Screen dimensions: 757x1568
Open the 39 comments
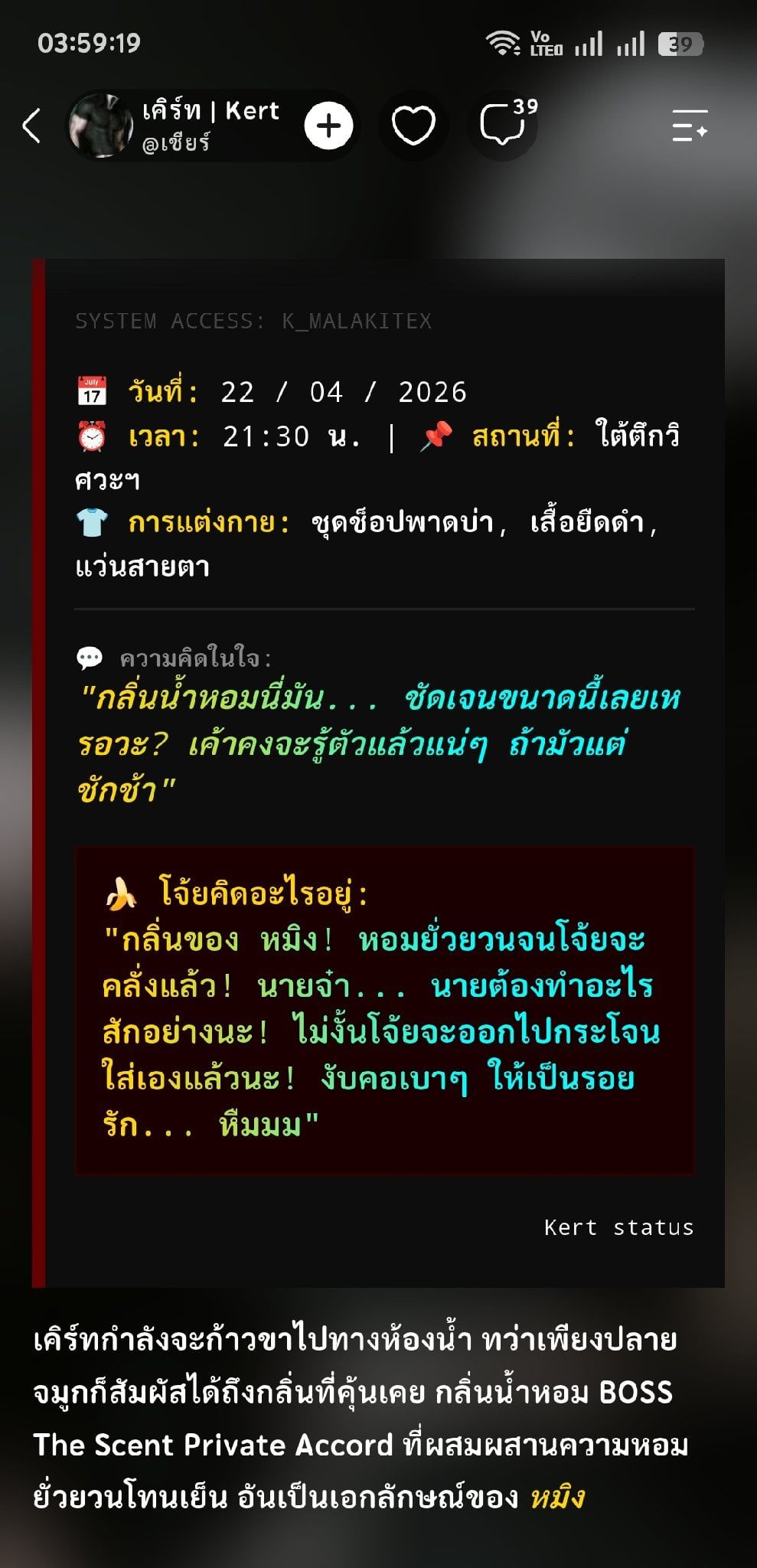click(x=505, y=124)
